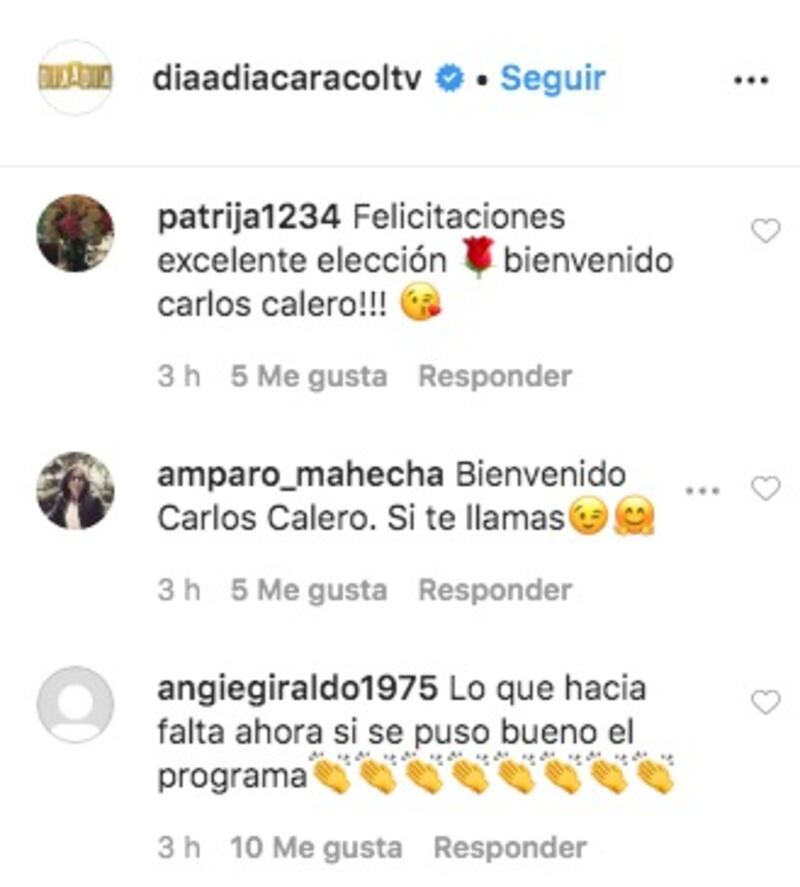Image resolution: width=800 pixels, height=887 pixels.
Task: Follow diaadiacaracoltv with Seguir
Action: pyautogui.click(x=552, y=79)
